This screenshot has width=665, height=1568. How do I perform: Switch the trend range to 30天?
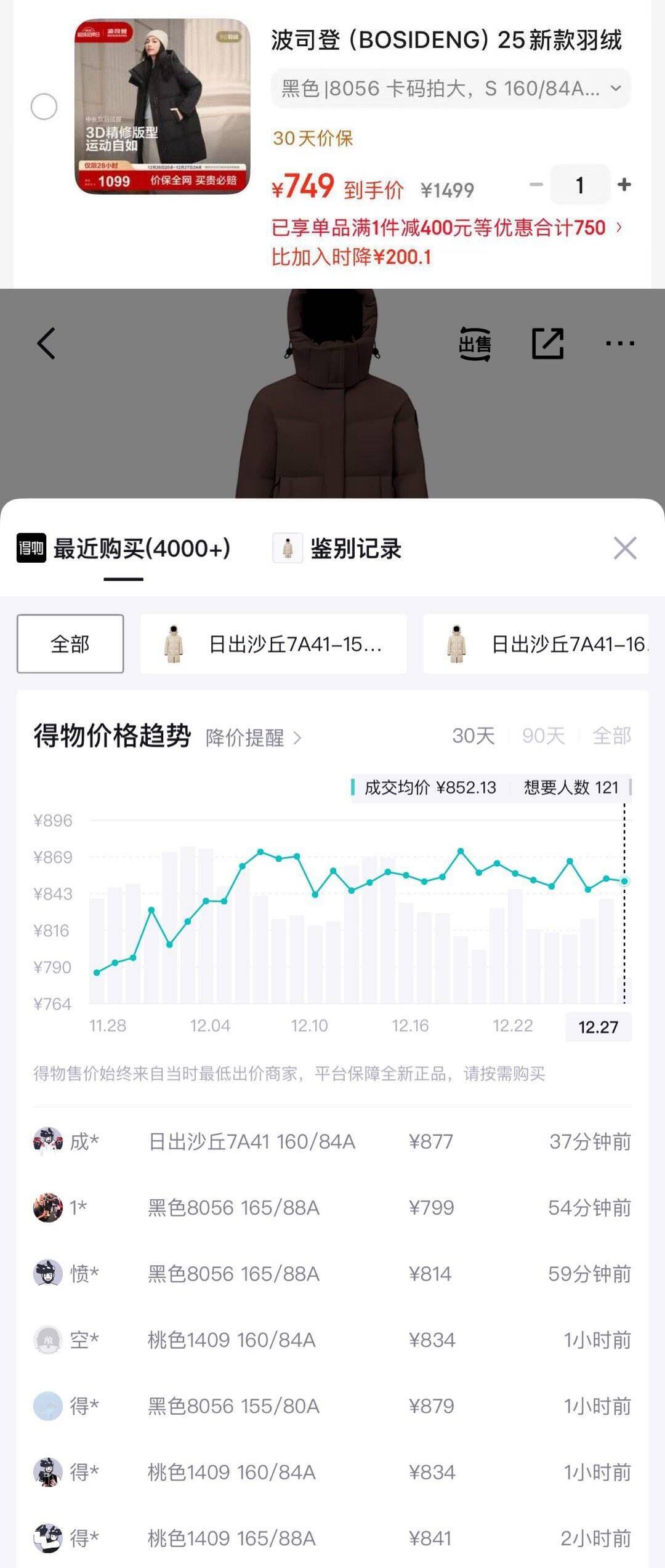(473, 736)
